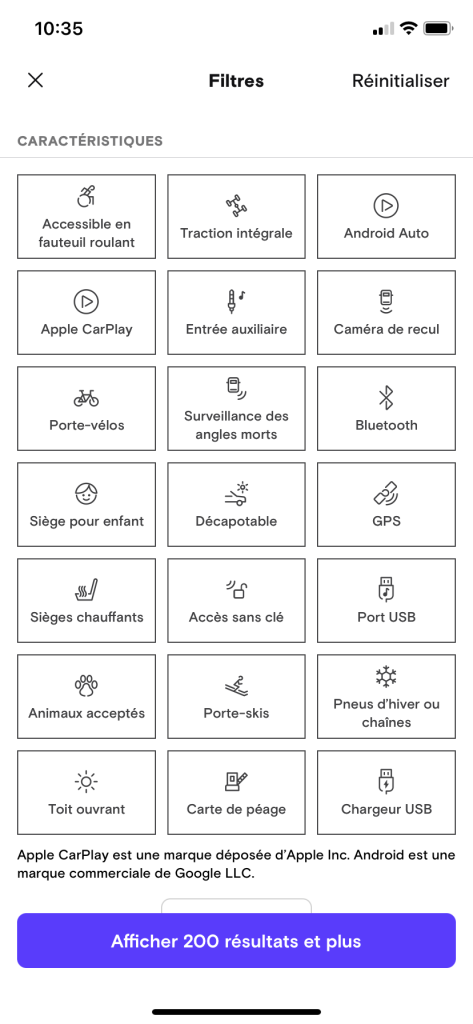Enable the Android Auto filter
Screen dimensions: 473x1024
[x=387, y=216]
